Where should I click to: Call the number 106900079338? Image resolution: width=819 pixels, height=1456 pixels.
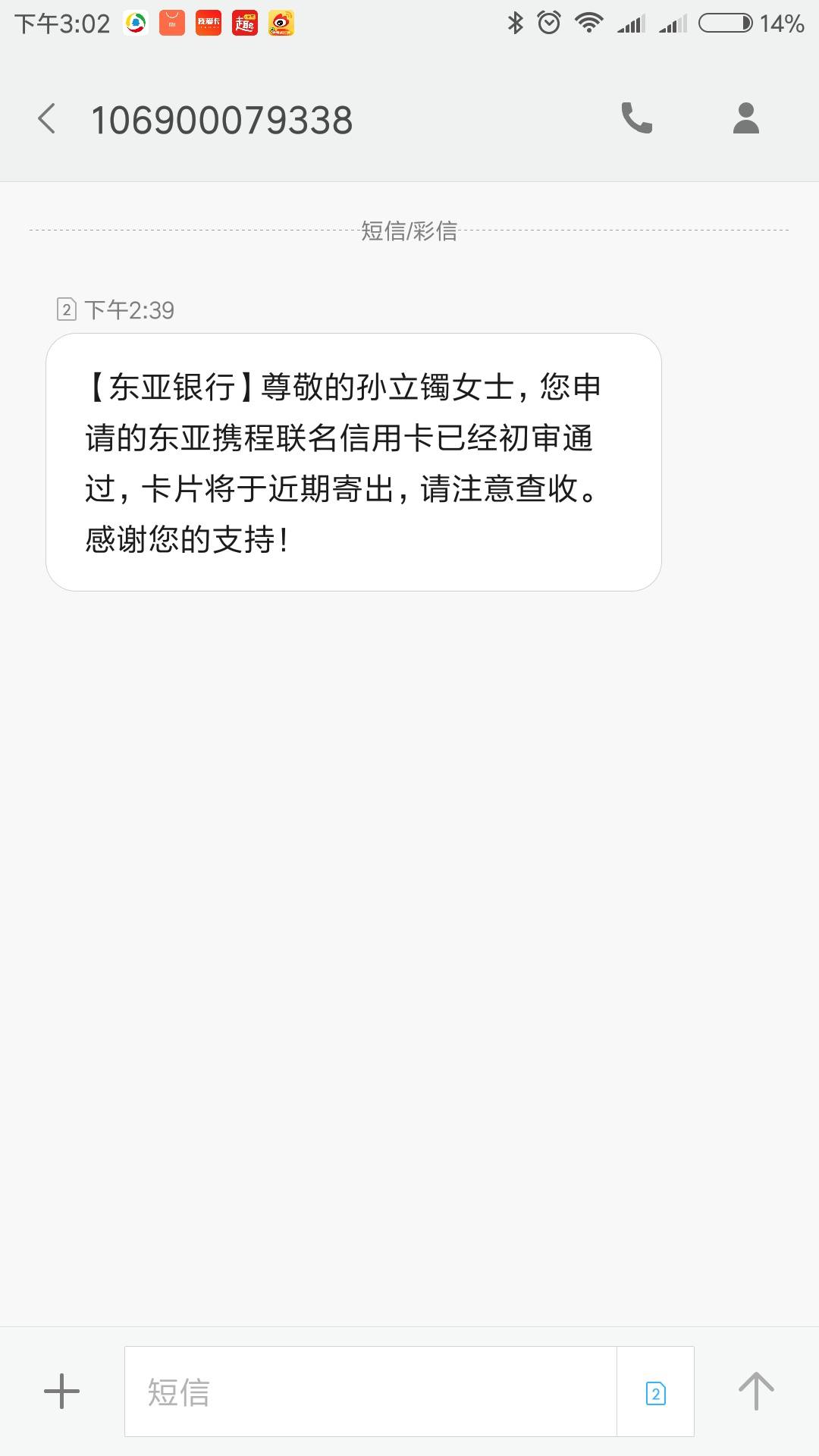636,118
